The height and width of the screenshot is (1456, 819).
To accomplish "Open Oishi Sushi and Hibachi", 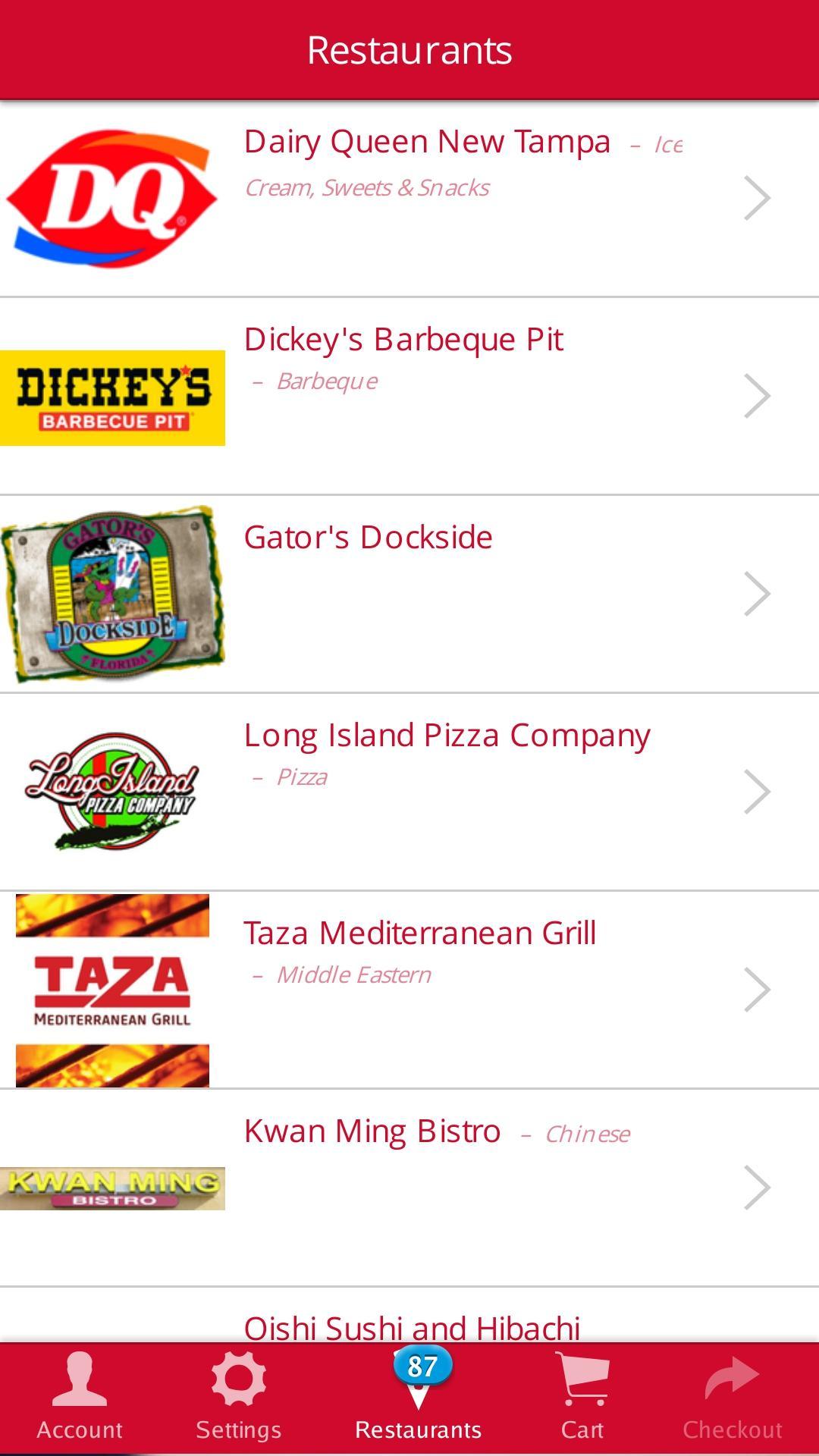I will [x=412, y=1327].
